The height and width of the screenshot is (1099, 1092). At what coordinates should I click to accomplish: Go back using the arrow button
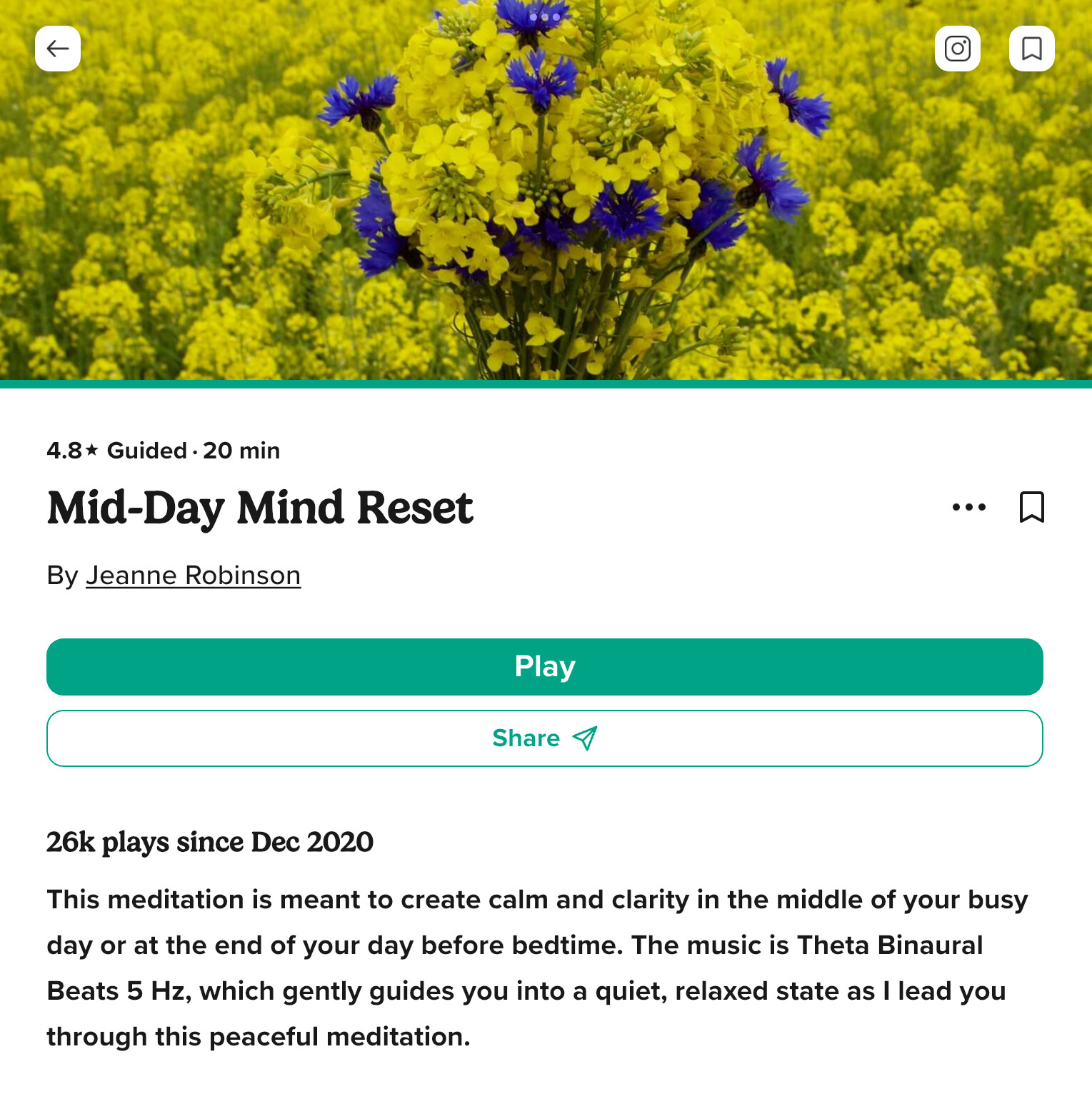tap(58, 49)
